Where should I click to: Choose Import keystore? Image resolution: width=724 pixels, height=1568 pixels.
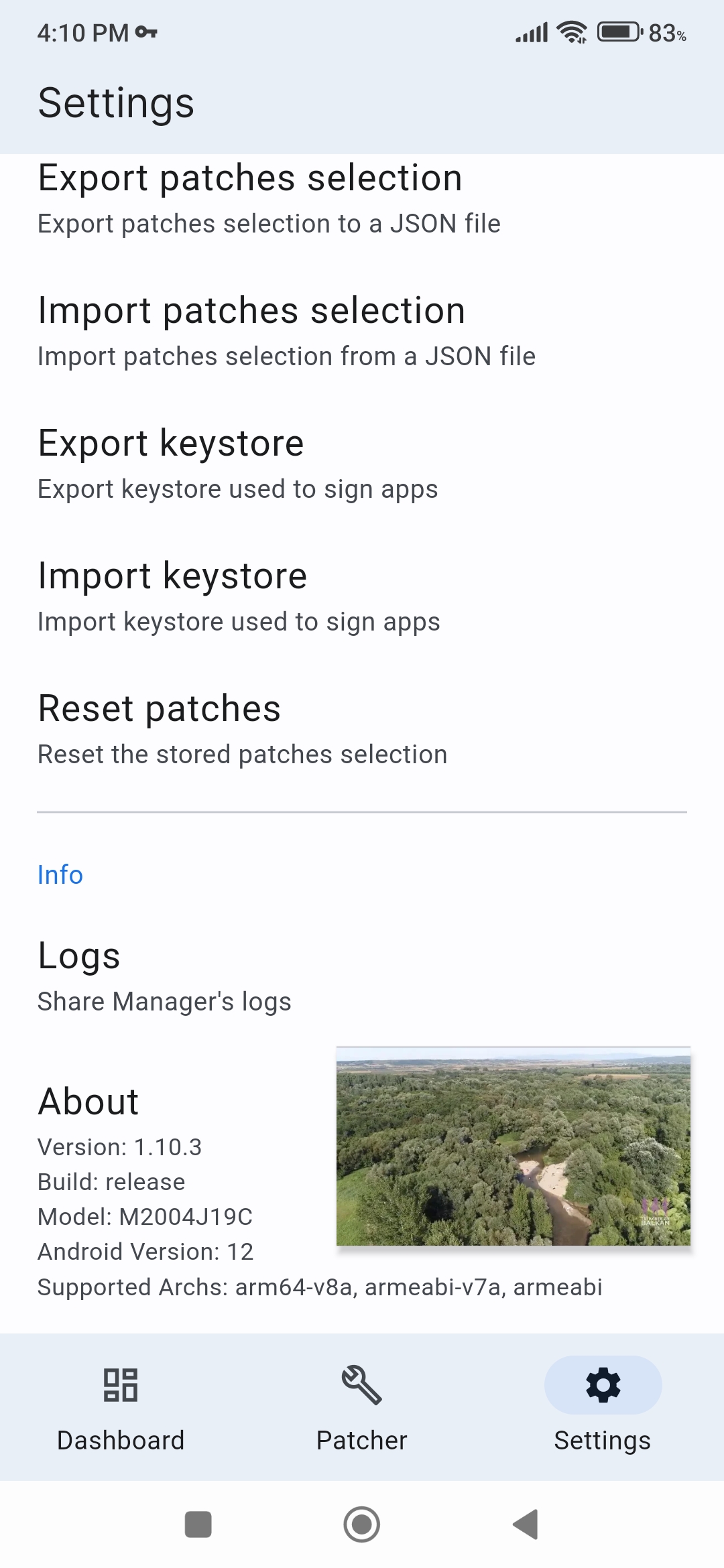pyautogui.click(x=238, y=596)
